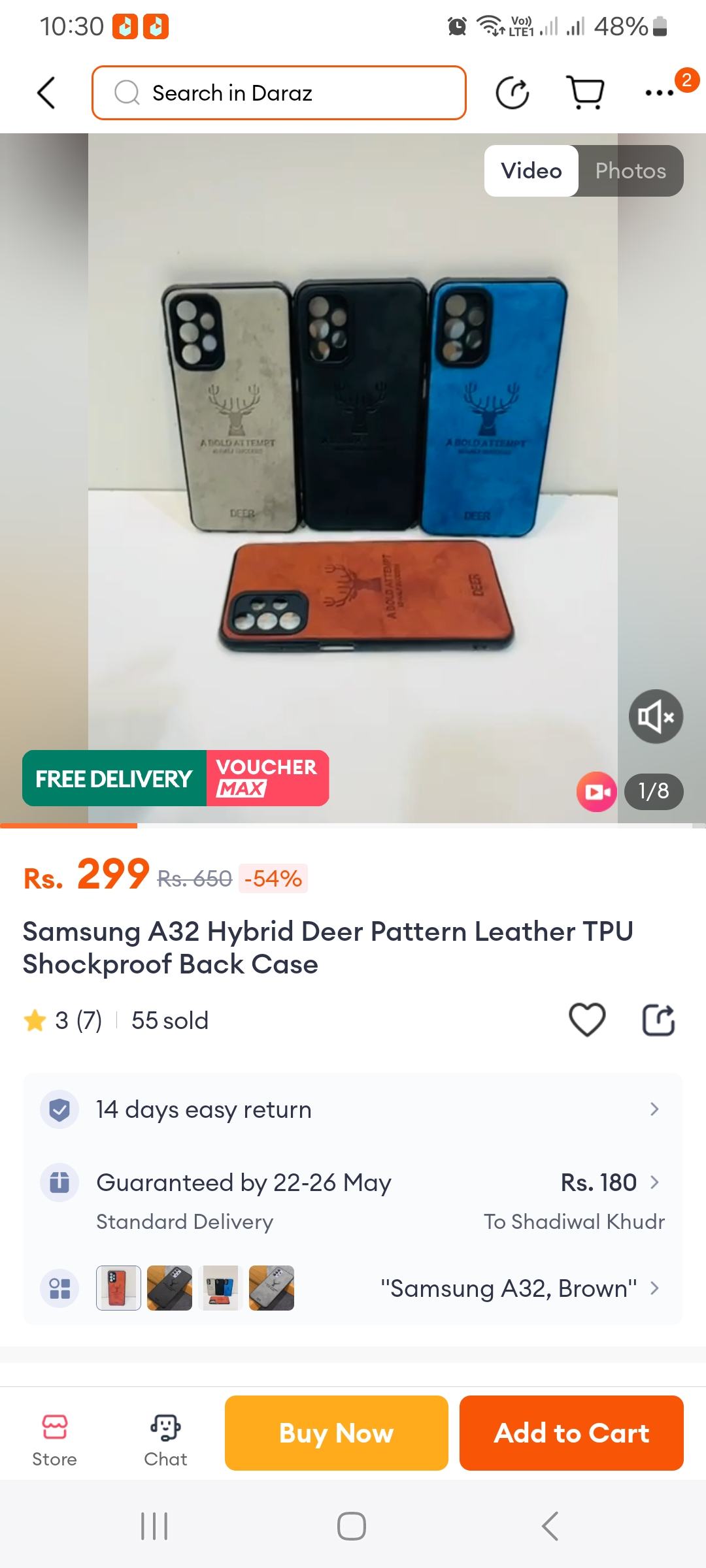Tap Buy Now
This screenshot has height=1568, width=706.
[x=336, y=1433]
